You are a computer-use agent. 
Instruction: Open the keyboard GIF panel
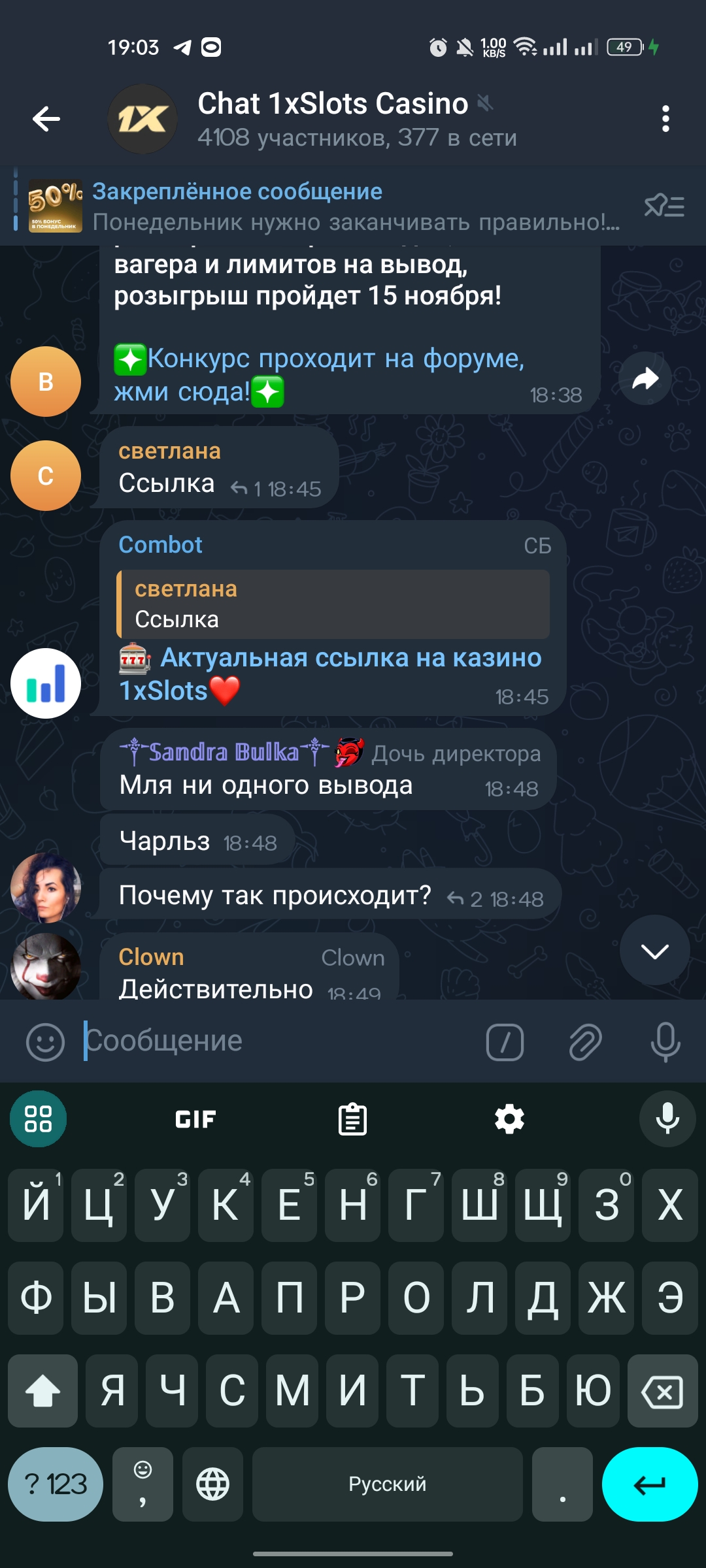pyautogui.click(x=195, y=1120)
